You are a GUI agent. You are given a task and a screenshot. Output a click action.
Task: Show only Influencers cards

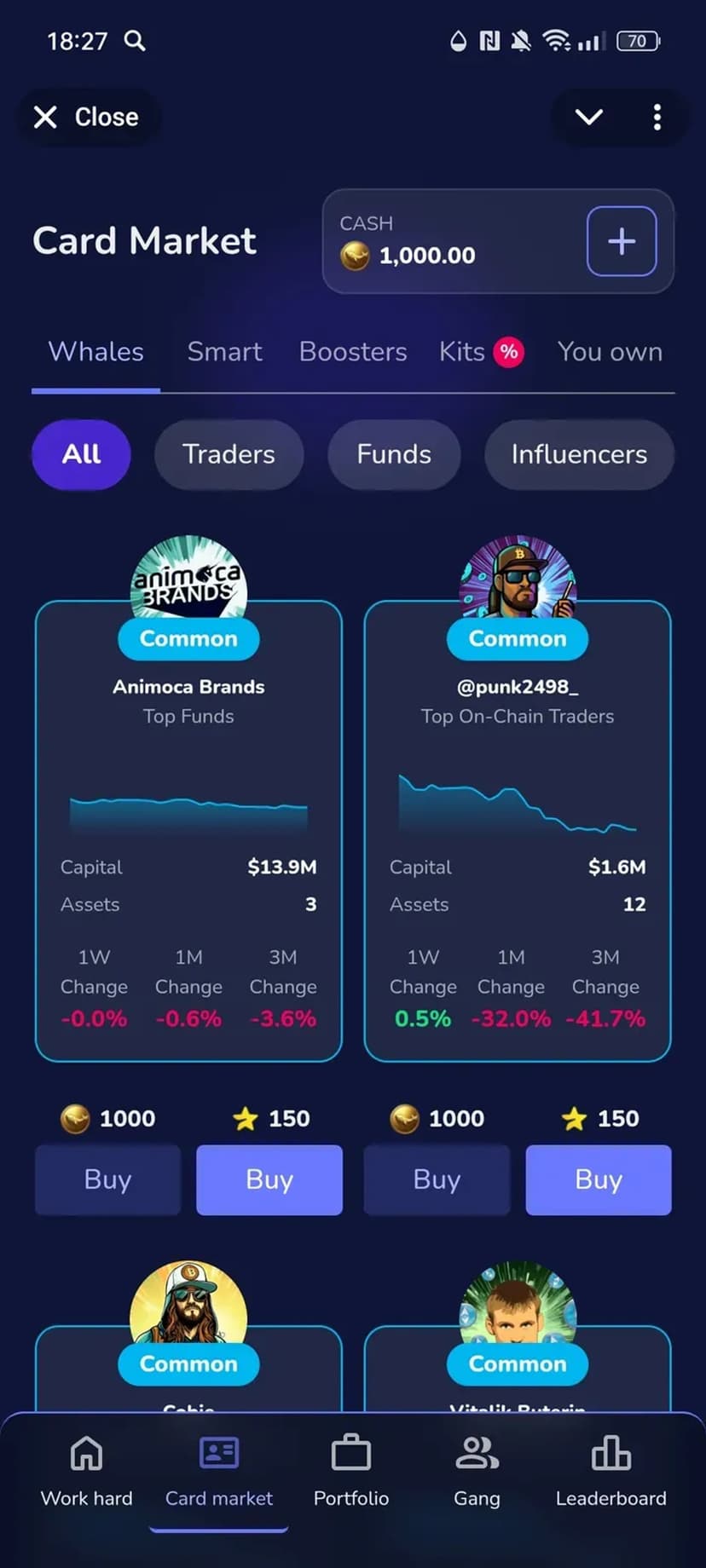(579, 454)
